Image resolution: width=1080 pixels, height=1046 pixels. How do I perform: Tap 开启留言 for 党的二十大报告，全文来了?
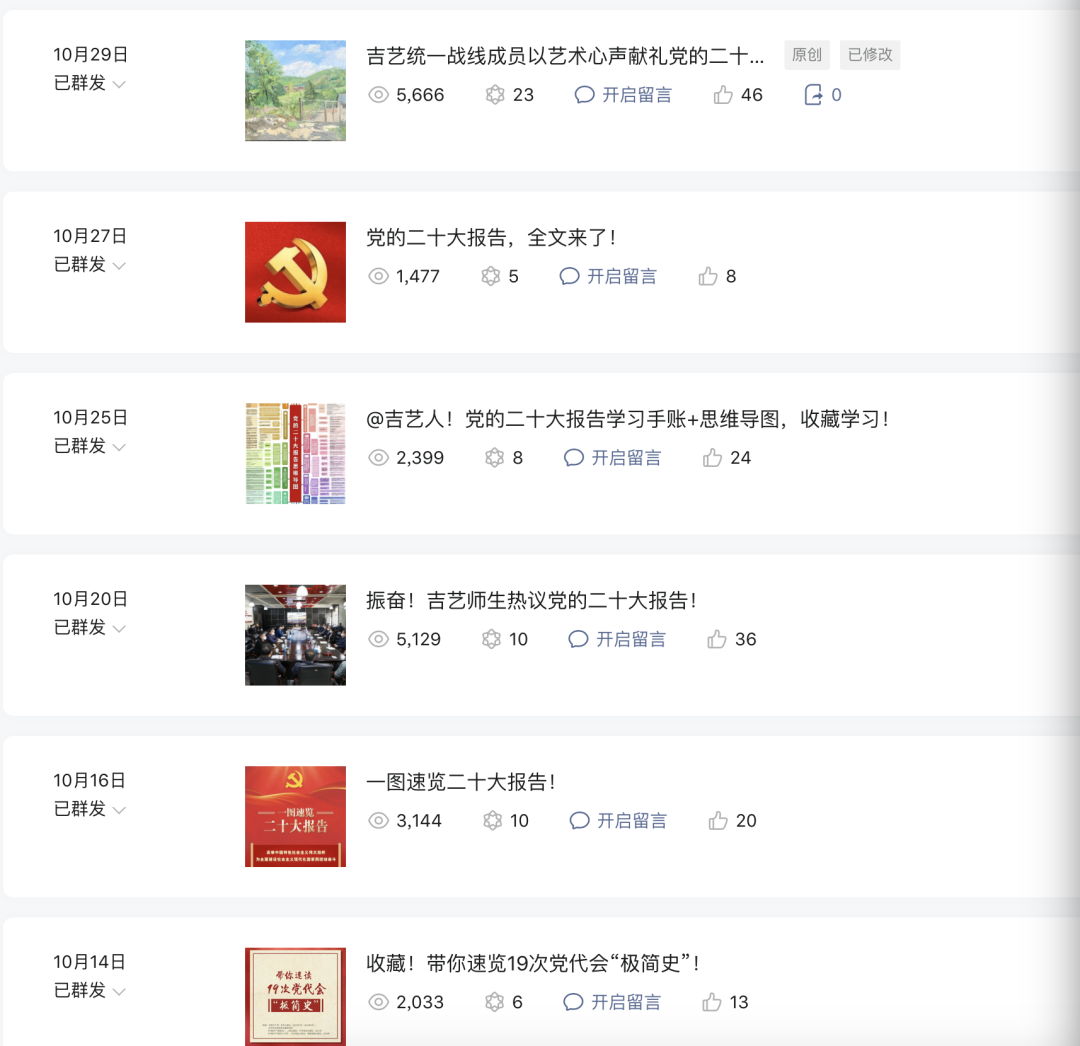pos(608,277)
